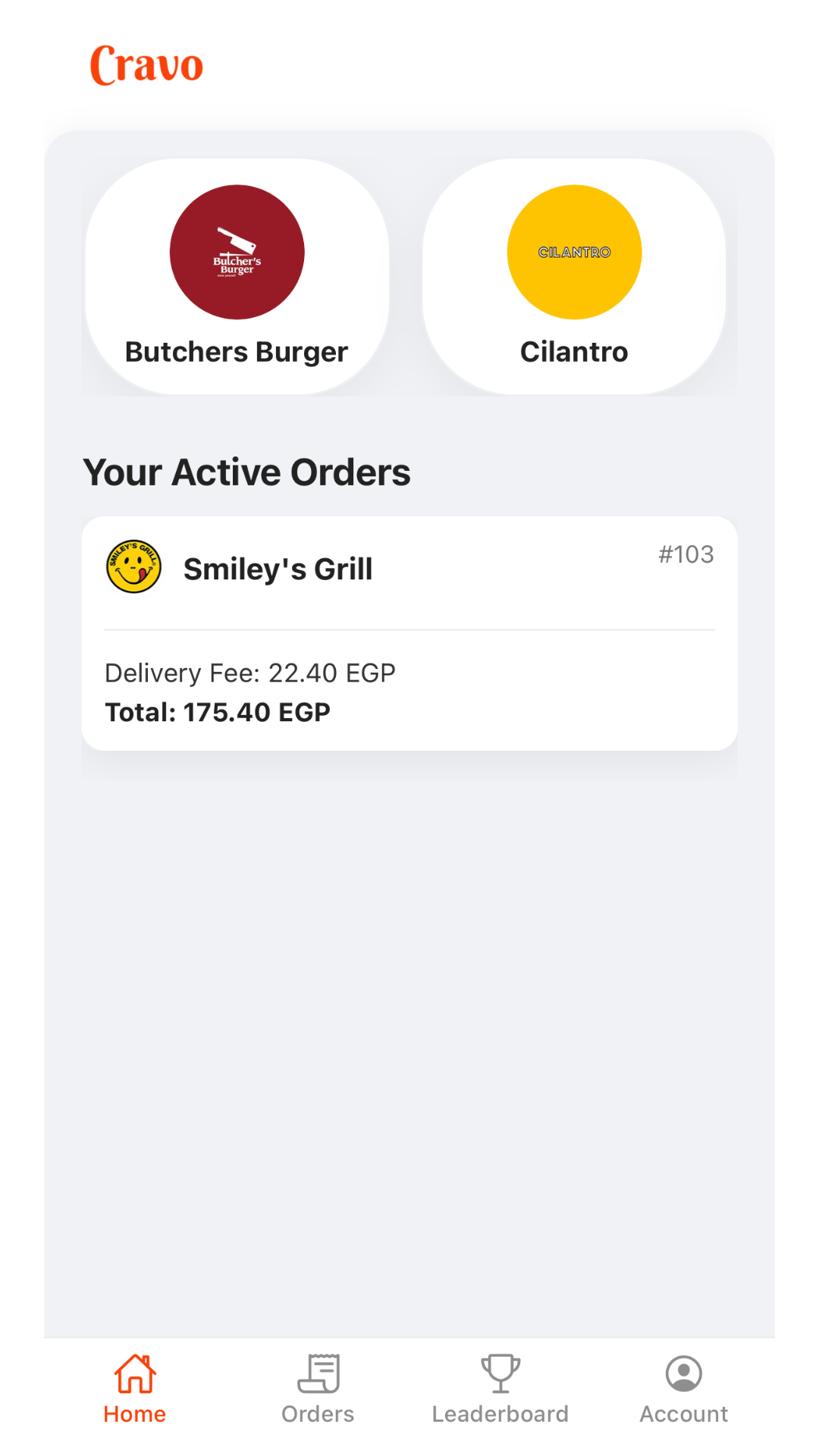Tap the Delivery Fee line
Viewport: 819px width, 1456px height.
(x=250, y=673)
